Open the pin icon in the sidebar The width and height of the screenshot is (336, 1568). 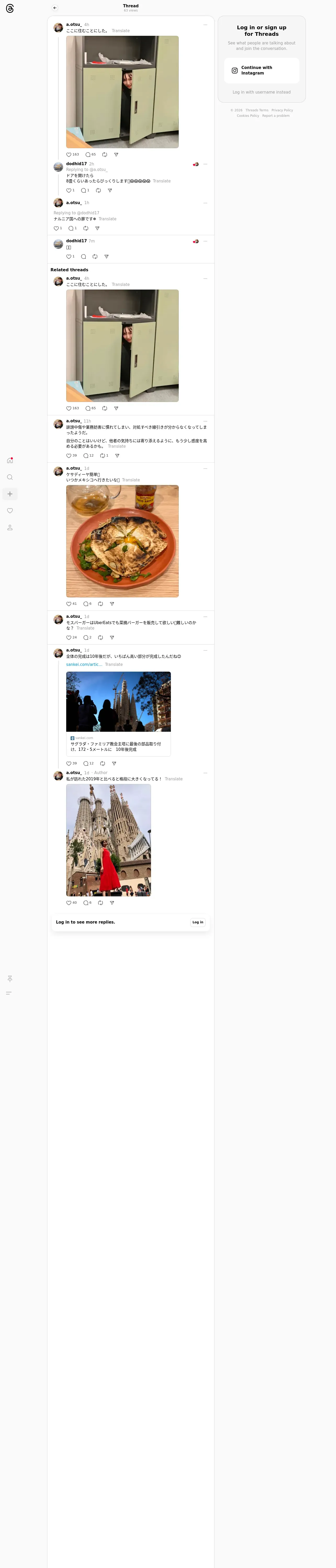(10, 979)
